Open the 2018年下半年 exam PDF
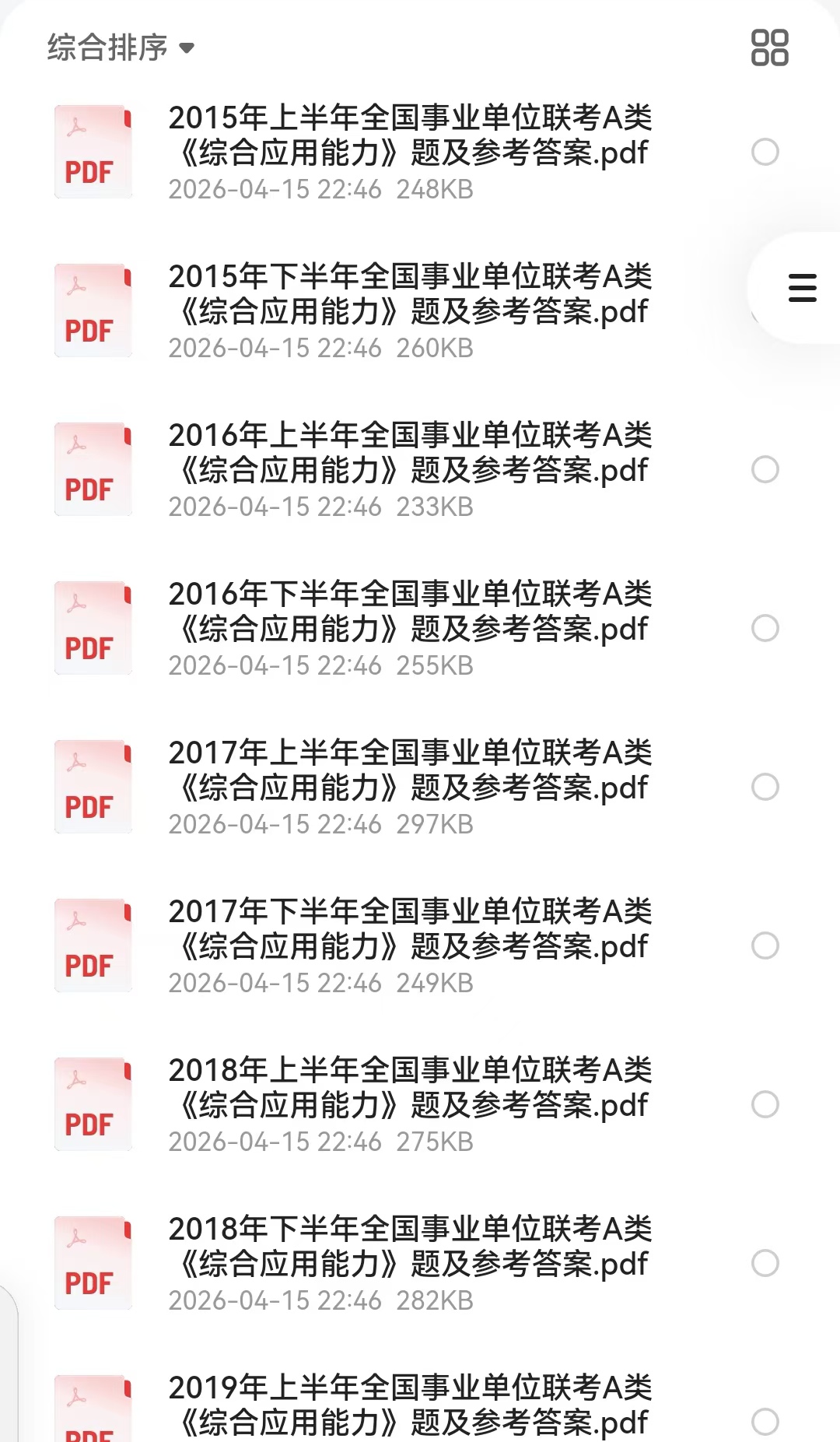The height and width of the screenshot is (1442, 840). point(409,1247)
